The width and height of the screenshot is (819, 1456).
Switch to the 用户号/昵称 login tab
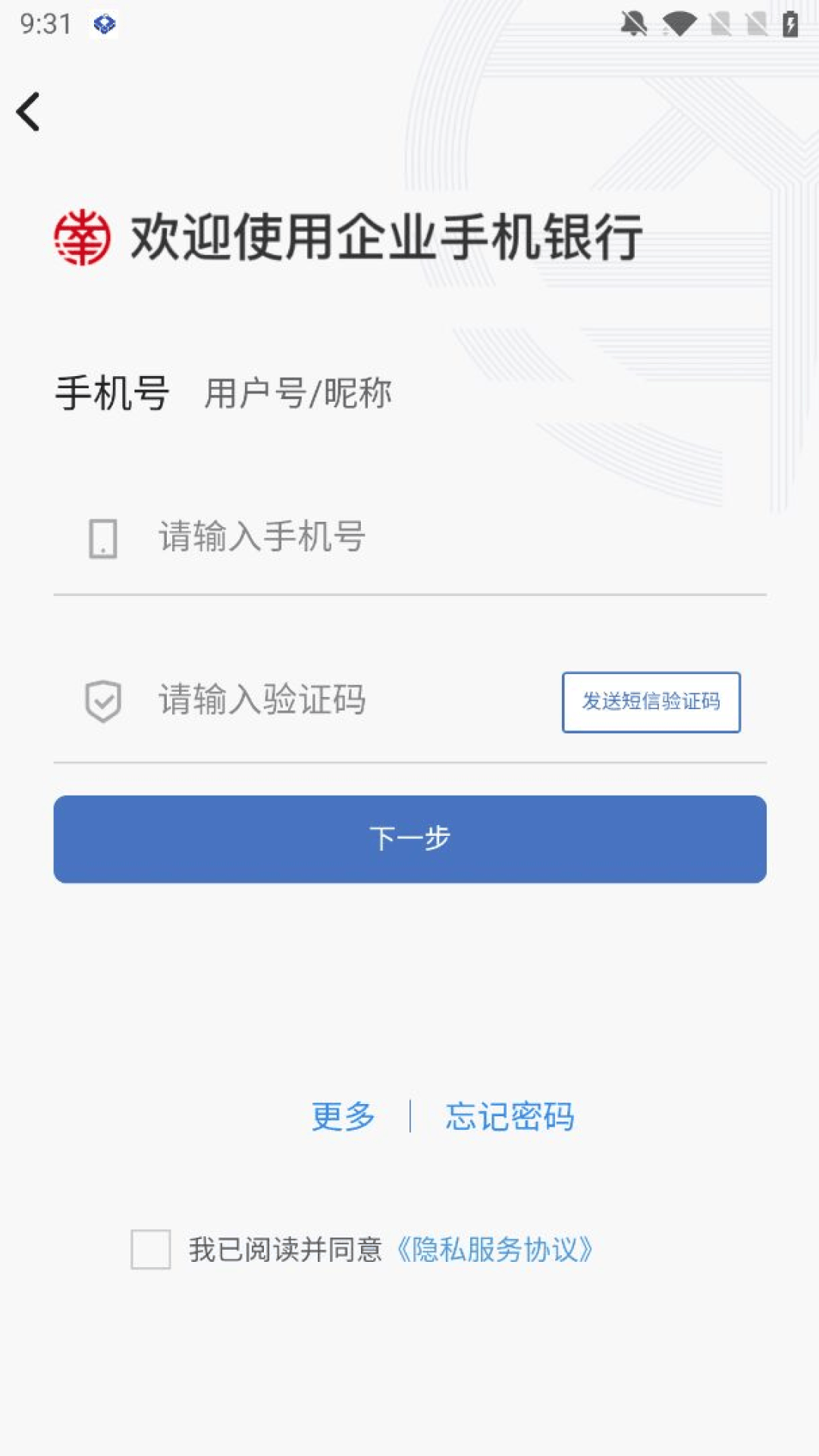pyautogui.click(x=297, y=393)
